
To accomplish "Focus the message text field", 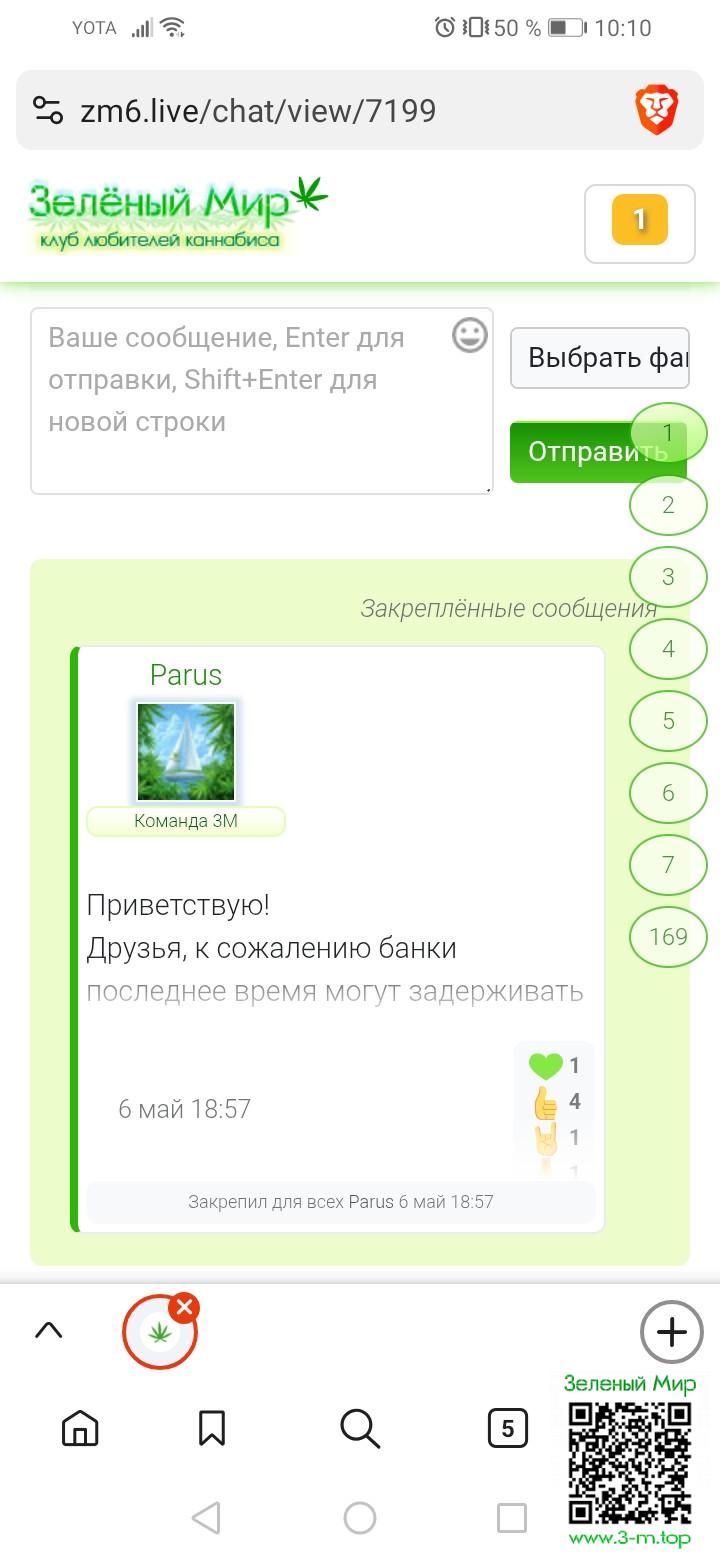I will 240,400.
